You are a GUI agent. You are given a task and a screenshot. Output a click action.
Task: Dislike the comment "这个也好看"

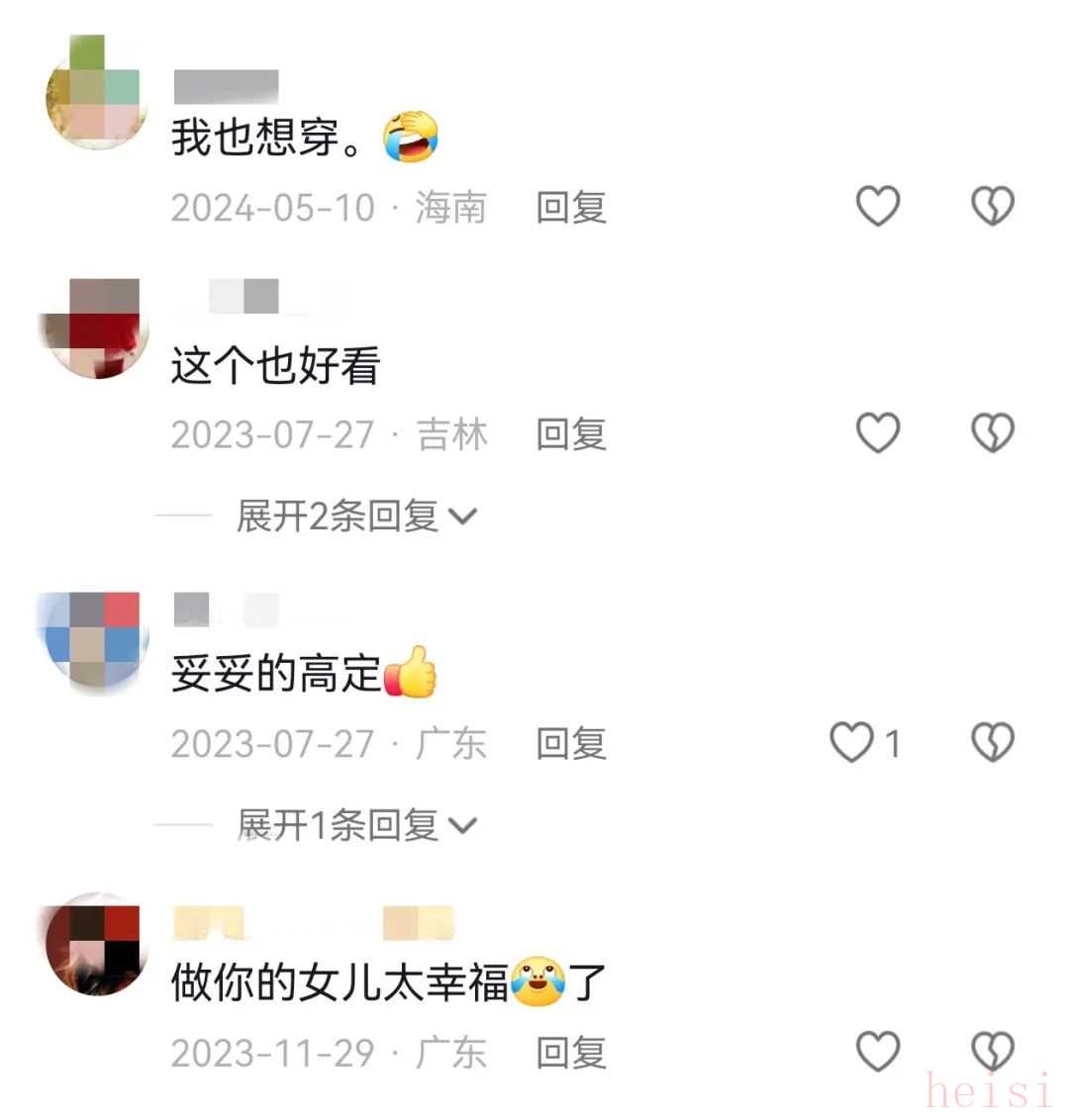pos(992,433)
